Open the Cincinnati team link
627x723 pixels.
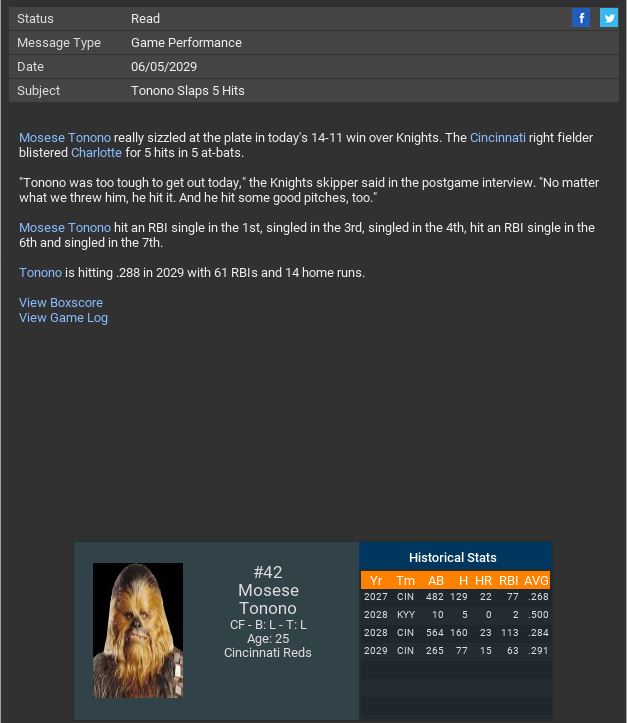pos(497,137)
